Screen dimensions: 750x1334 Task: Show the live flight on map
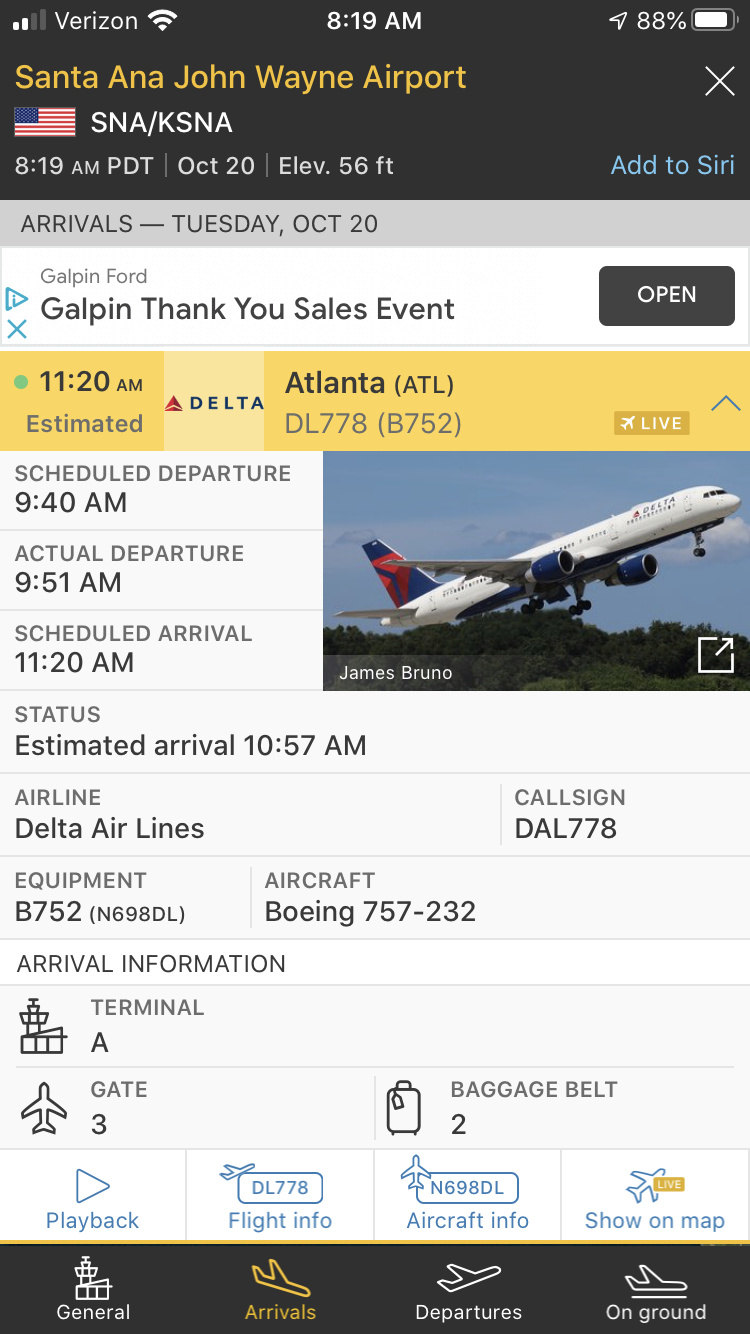click(655, 1198)
